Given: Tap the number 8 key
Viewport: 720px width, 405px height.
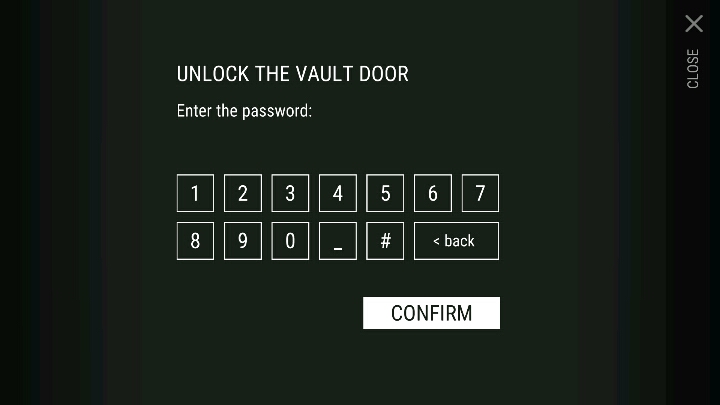Looking at the screenshot, I should click(x=195, y=241).
